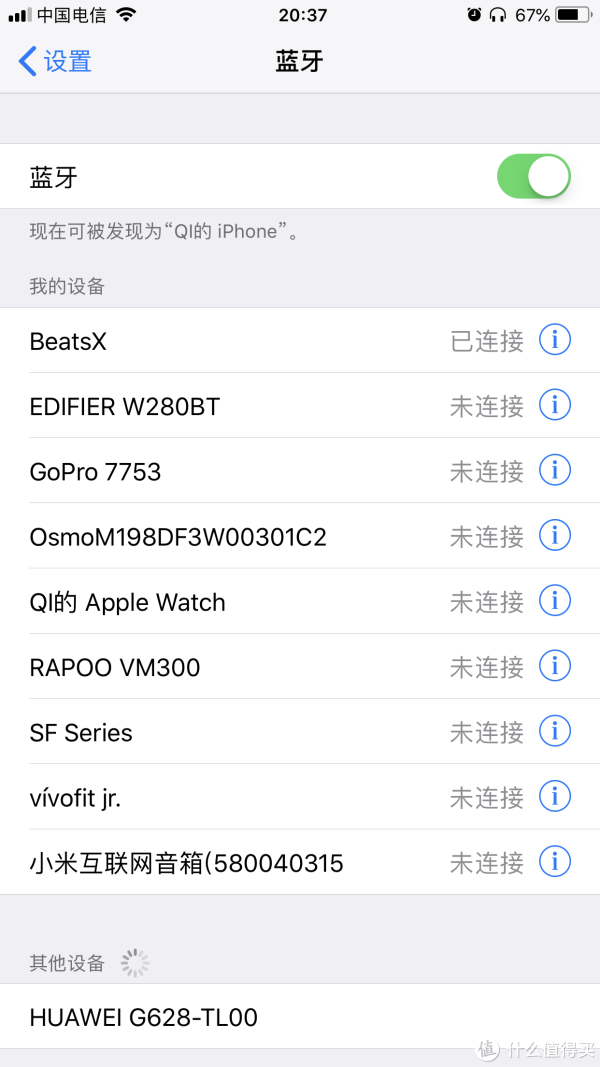Show details for QI的 Apple Watch
The width and height of the screenshot is (600, 1067).
click(555, 601)
